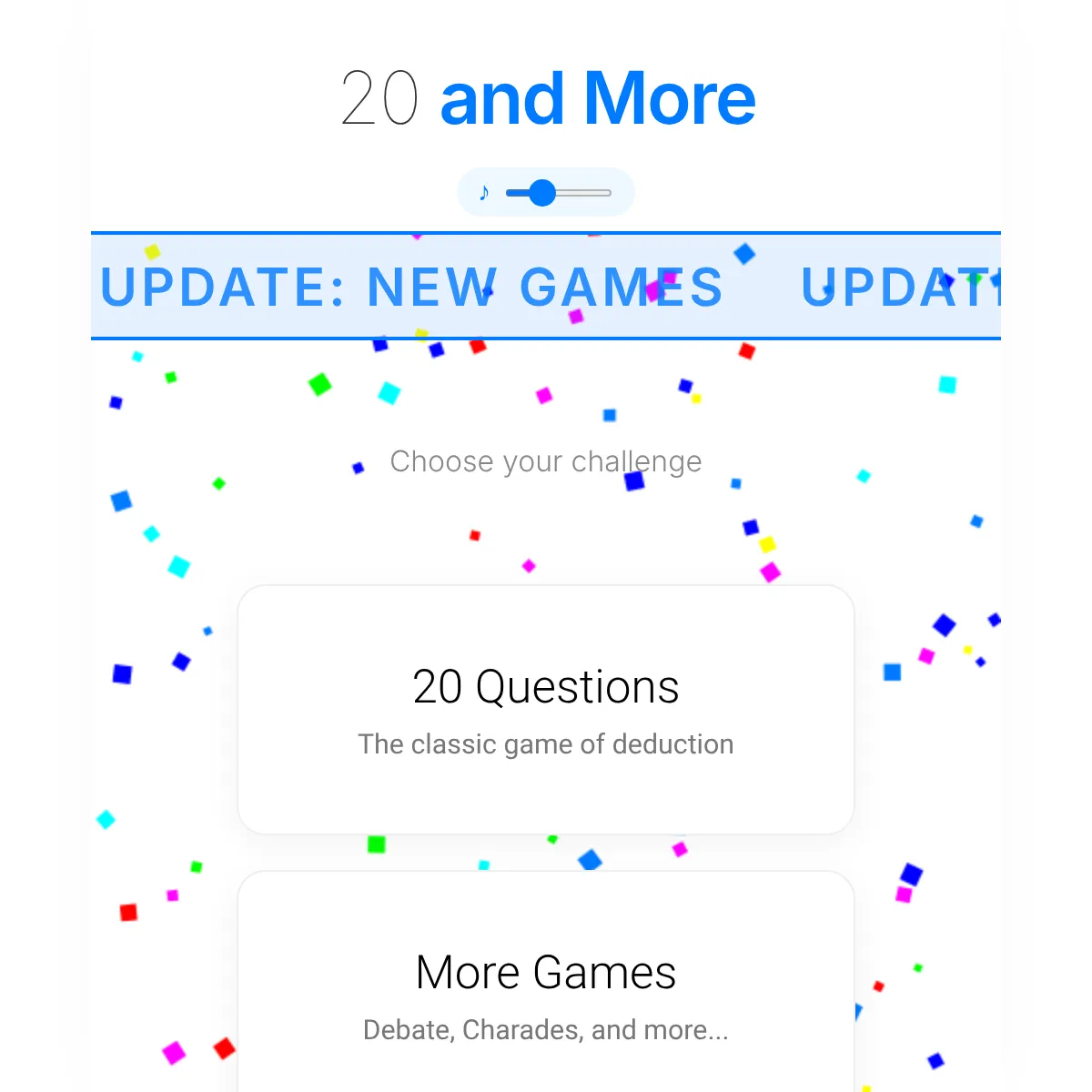Open the More Games card
The image size is (1092, 1092).
(546, 992)
